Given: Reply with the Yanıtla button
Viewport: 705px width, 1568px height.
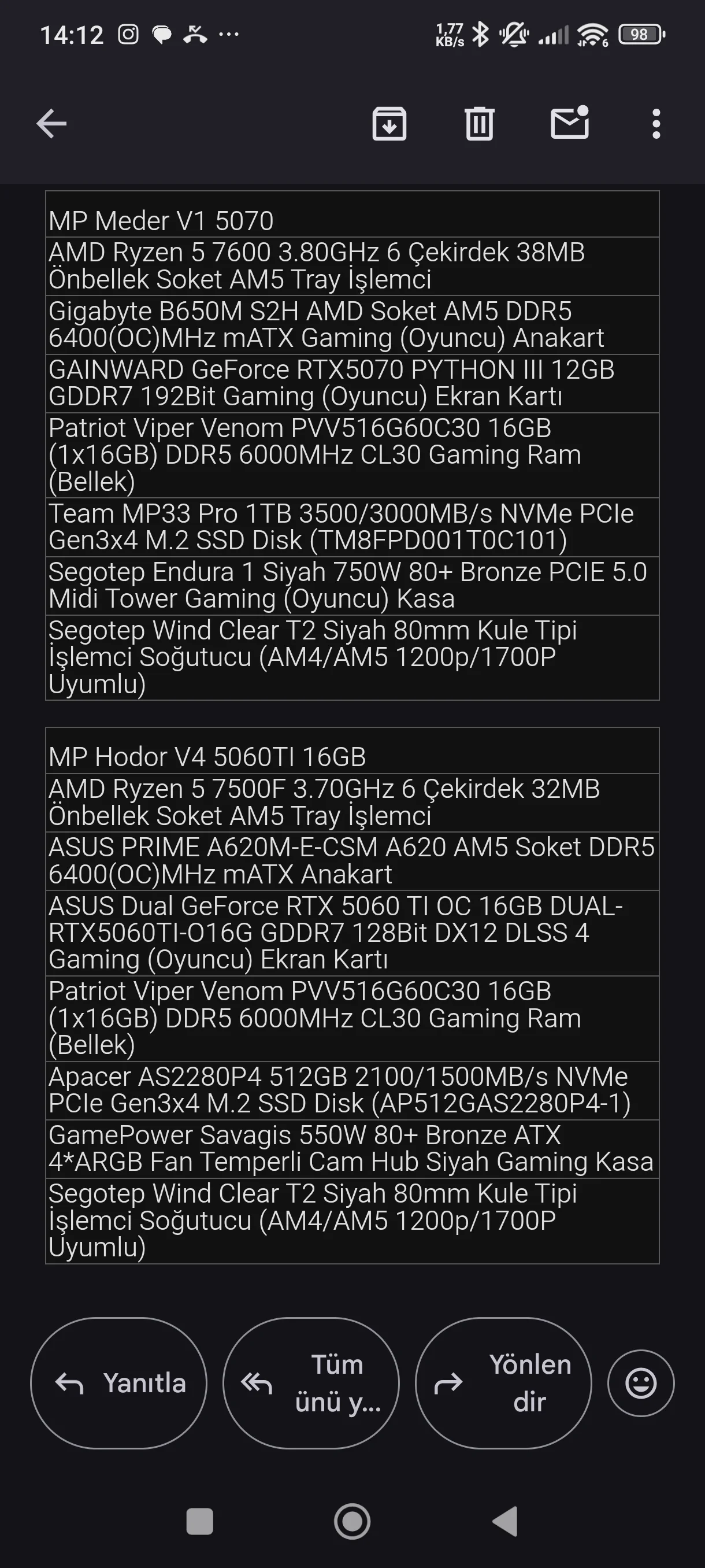Looking at the screenshot, I should point(119,1383).
